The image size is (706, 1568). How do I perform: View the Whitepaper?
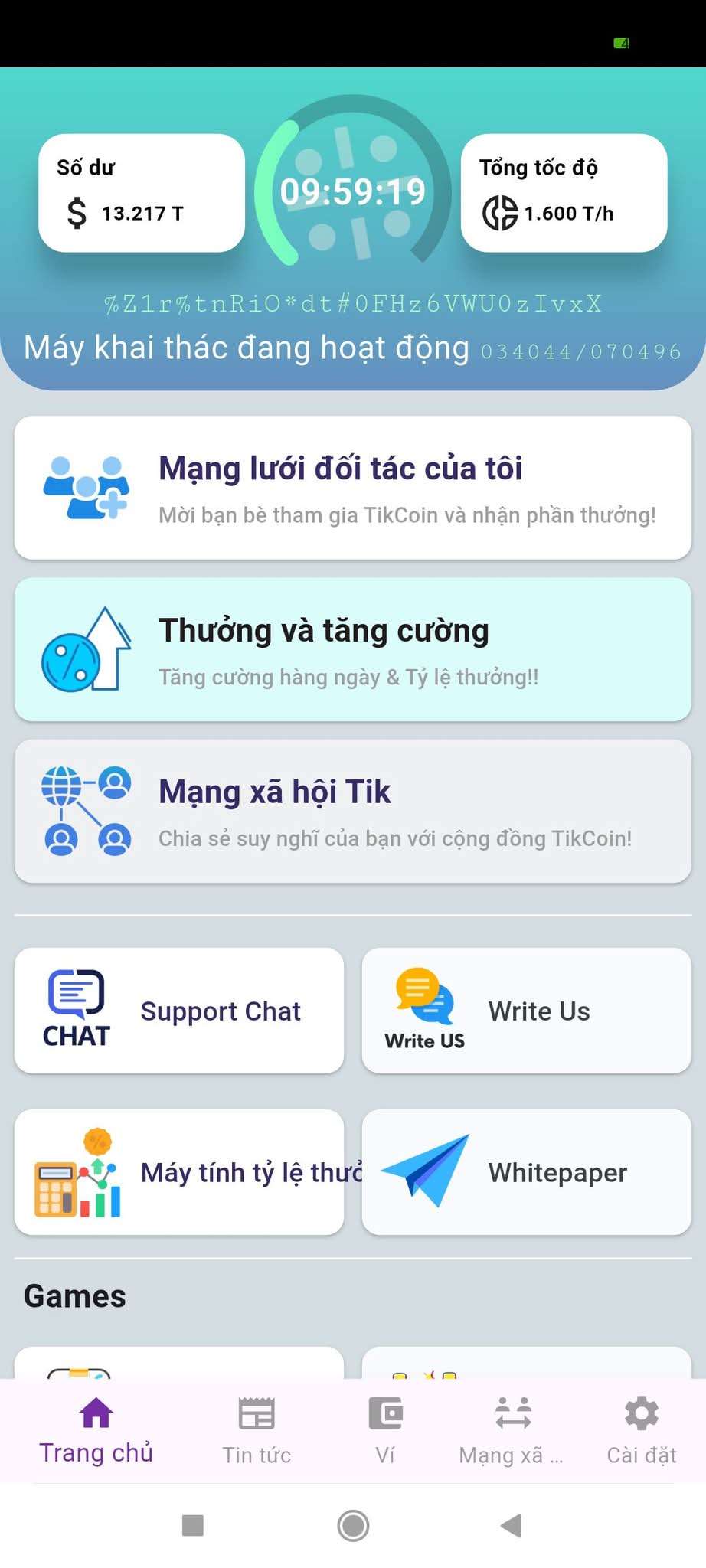tap(526, 1172)
